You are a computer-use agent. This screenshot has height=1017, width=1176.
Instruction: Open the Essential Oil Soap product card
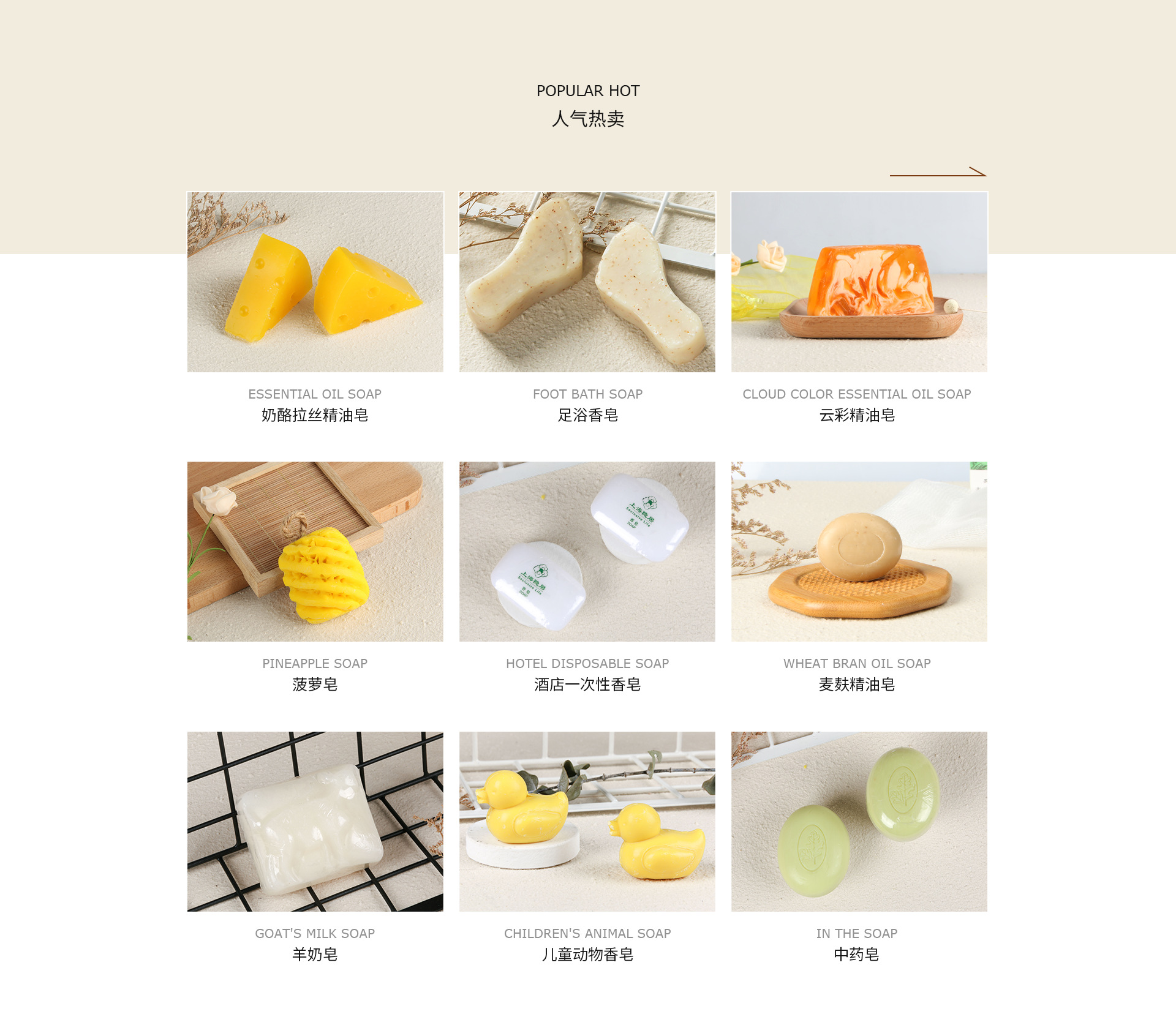point(315,282)
